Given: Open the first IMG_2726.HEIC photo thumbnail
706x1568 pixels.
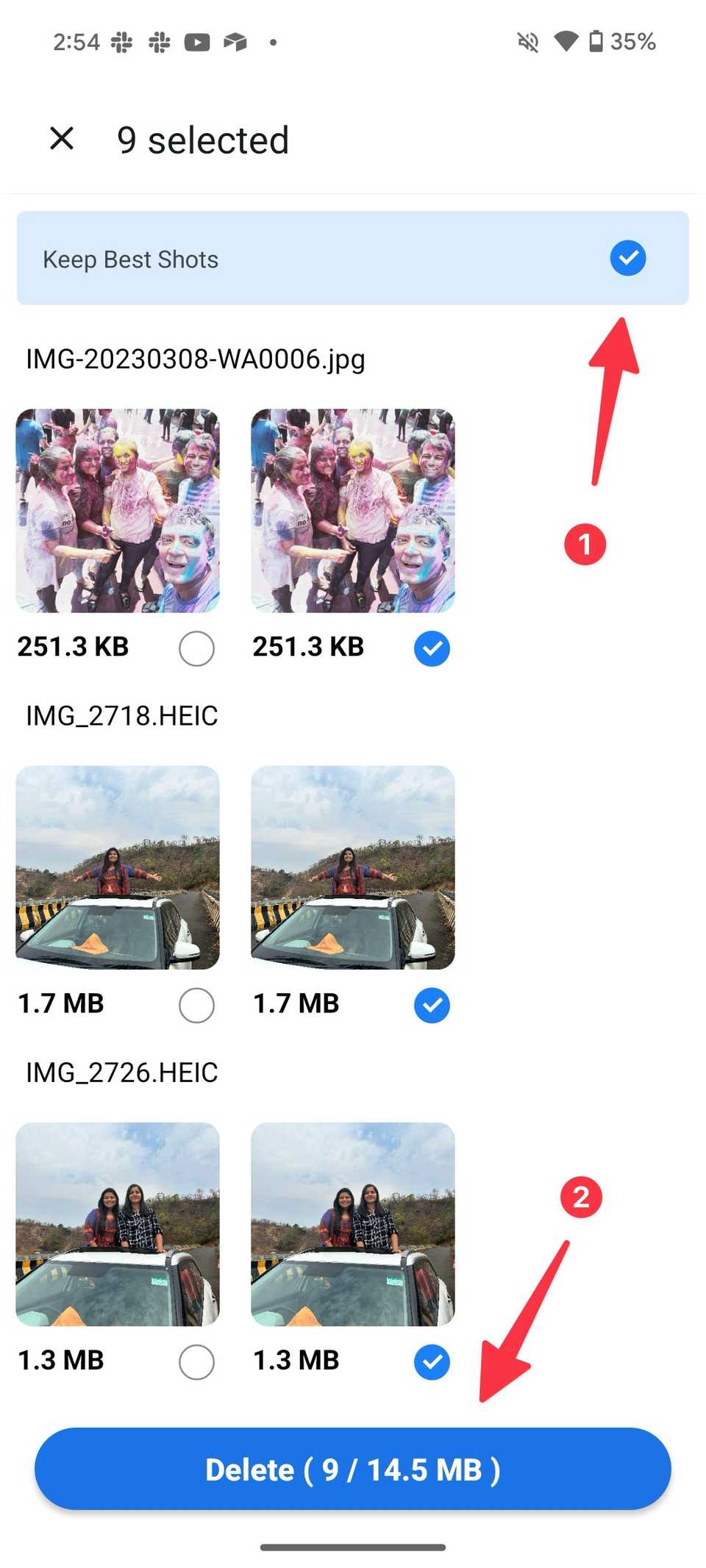Looking at the screenshot, I should (118, 1224).
